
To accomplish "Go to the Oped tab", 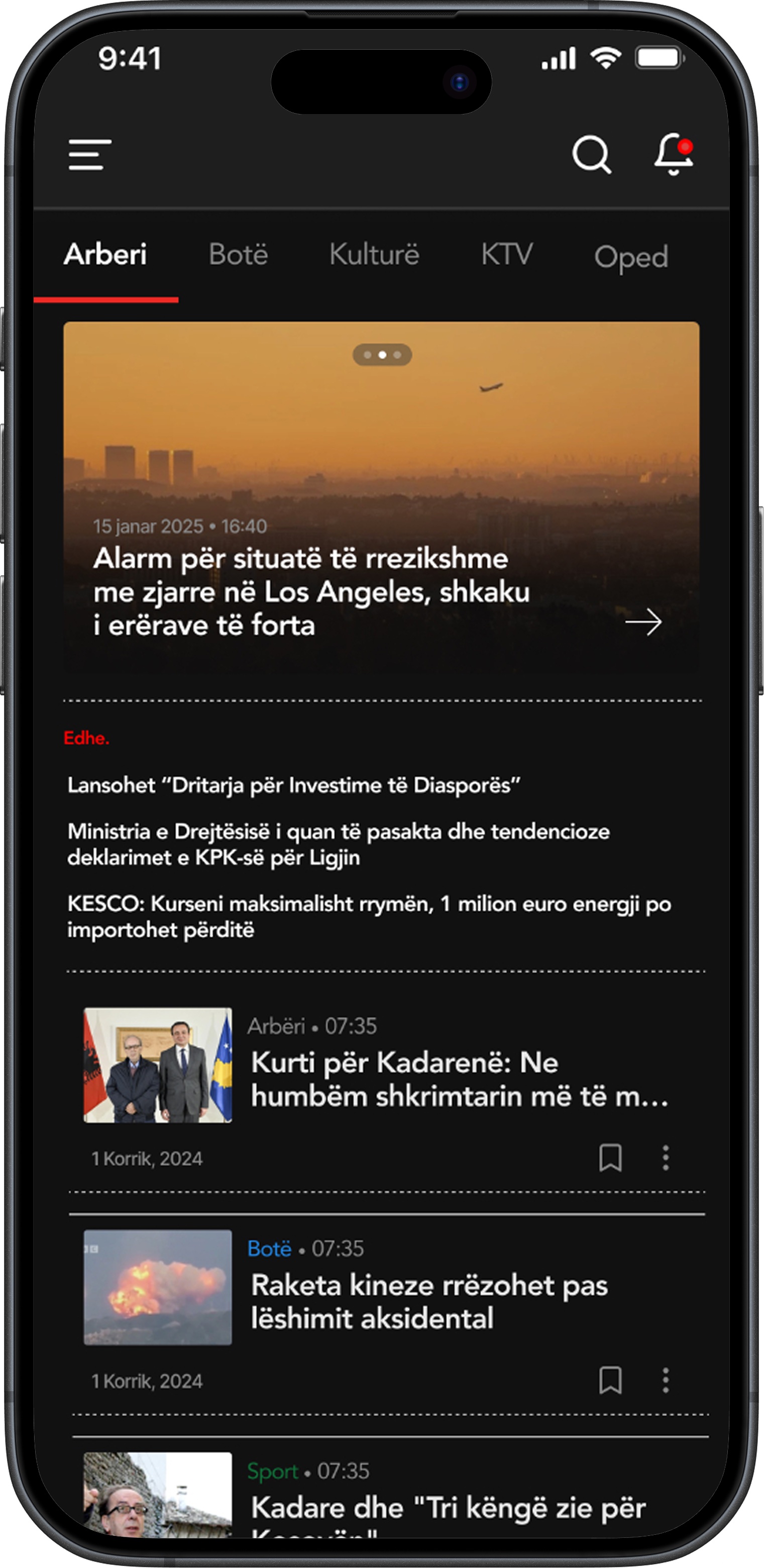I will (631, 257).
